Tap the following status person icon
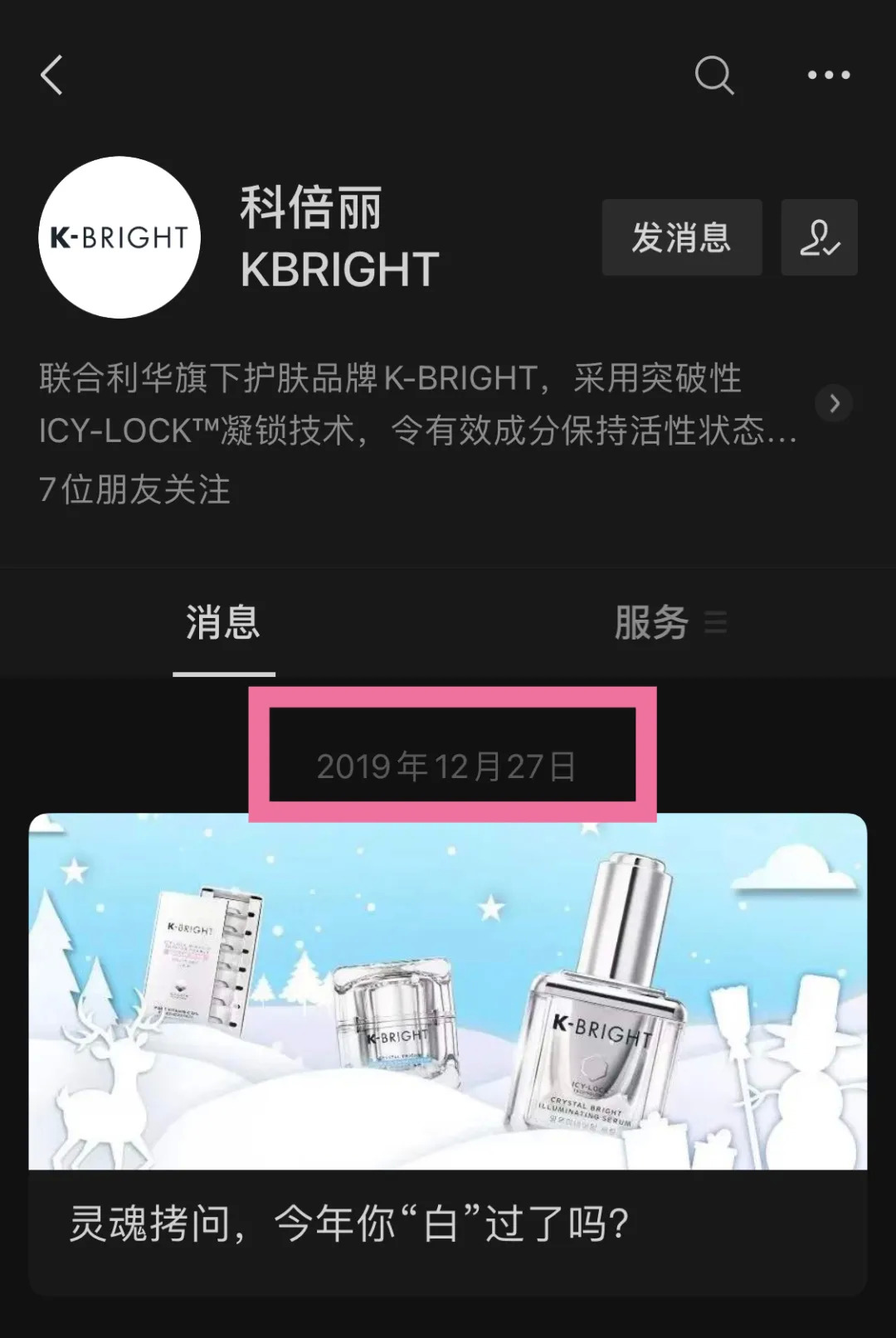Viewport: 896px width, 1338px height. tap(819, 237)
